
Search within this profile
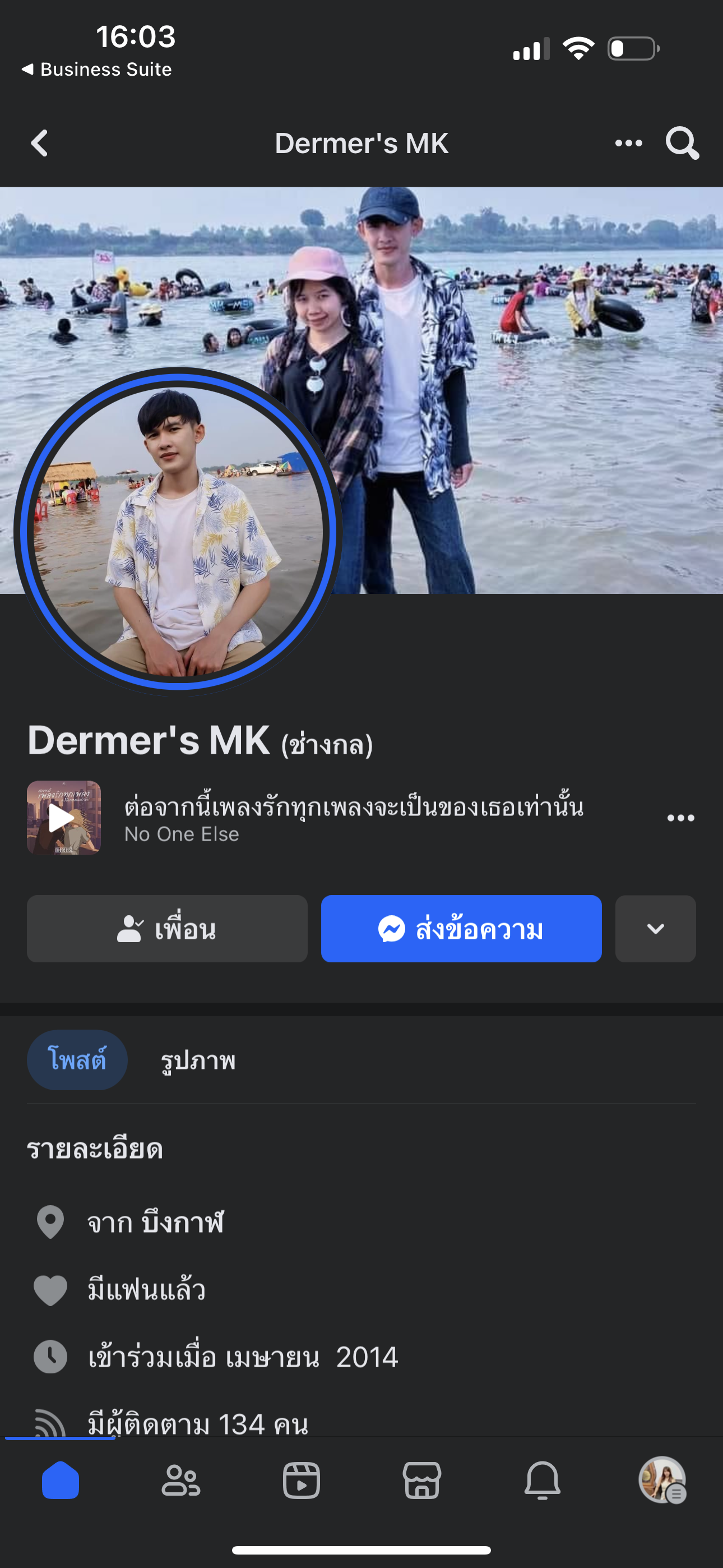[x=682, y=144]
